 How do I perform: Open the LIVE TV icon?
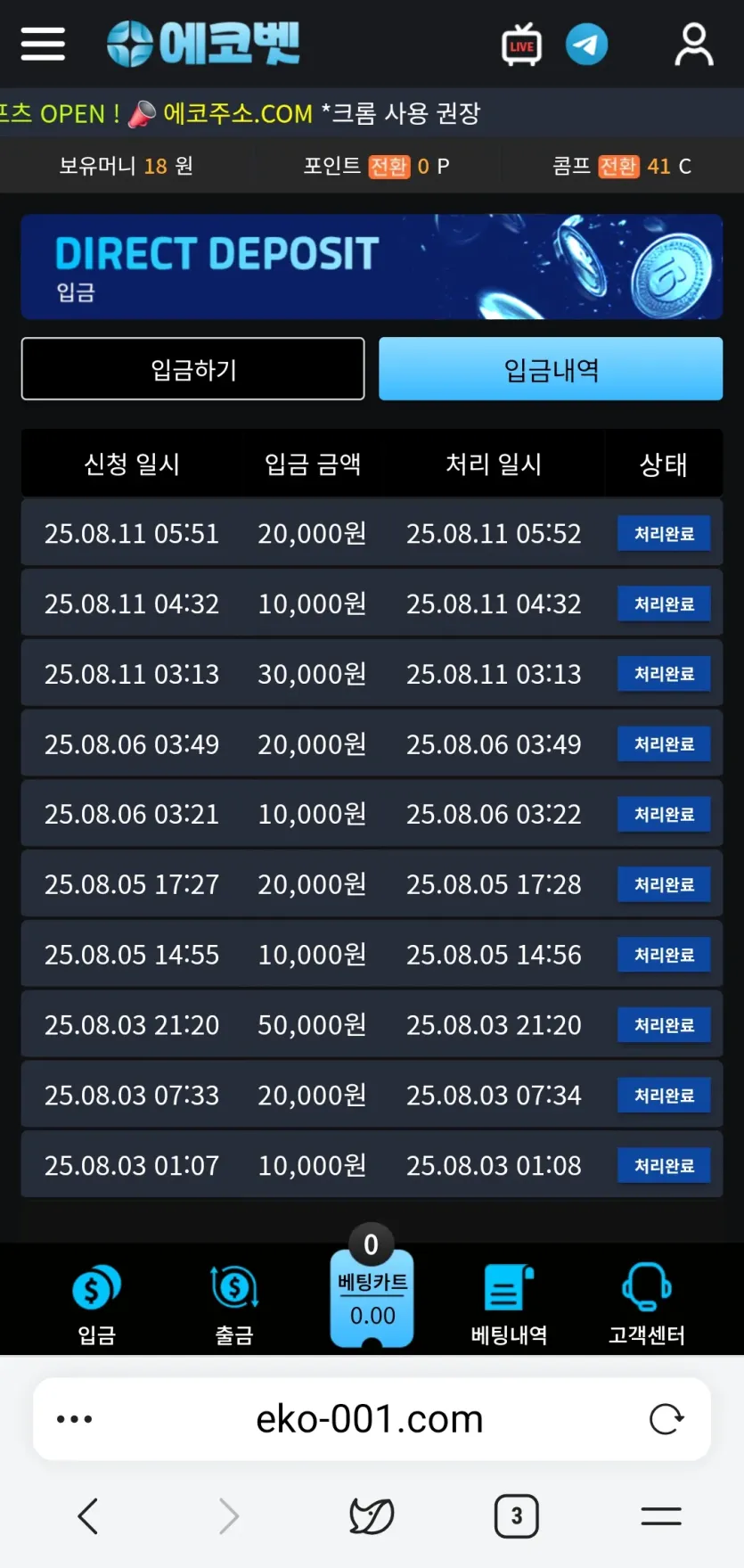tap(521, 45)
